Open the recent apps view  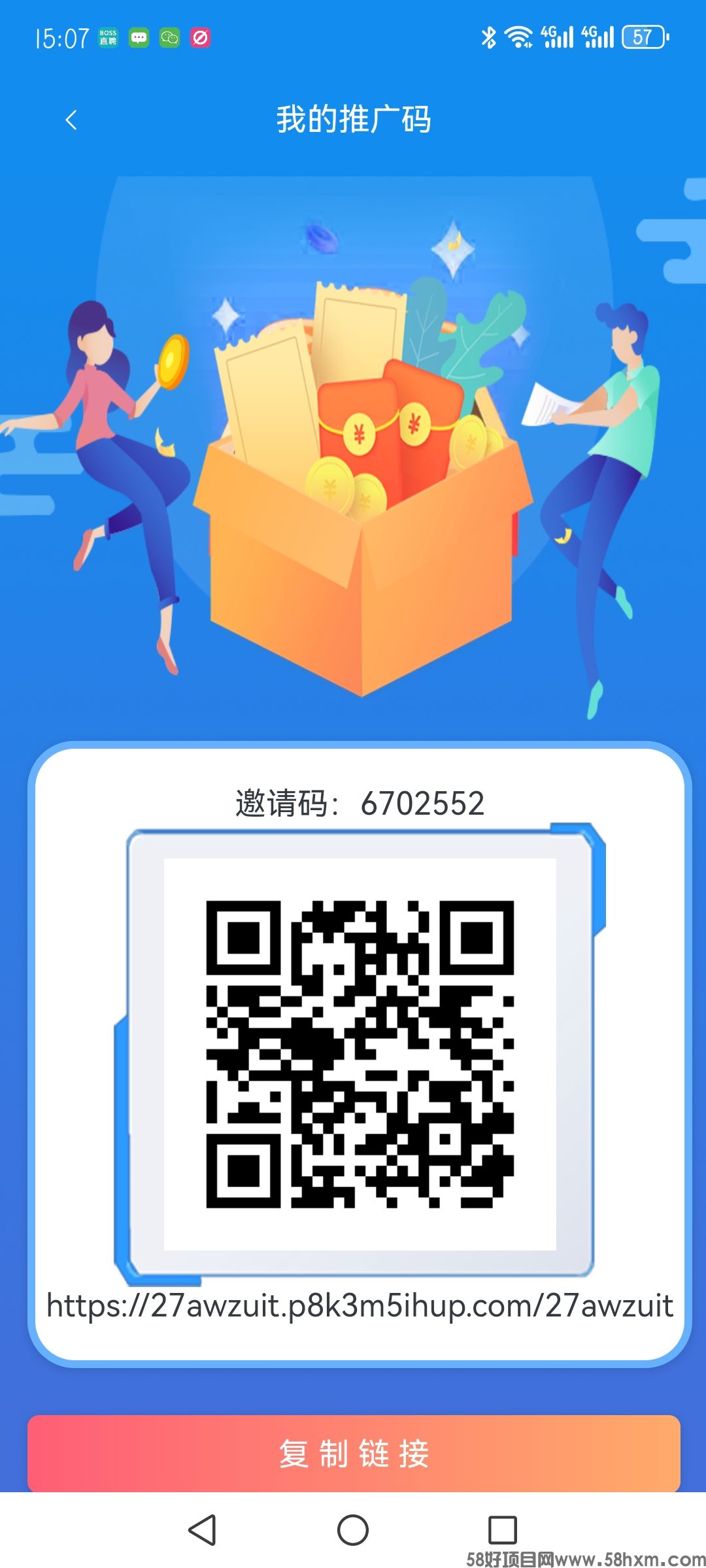[503, 1530]
